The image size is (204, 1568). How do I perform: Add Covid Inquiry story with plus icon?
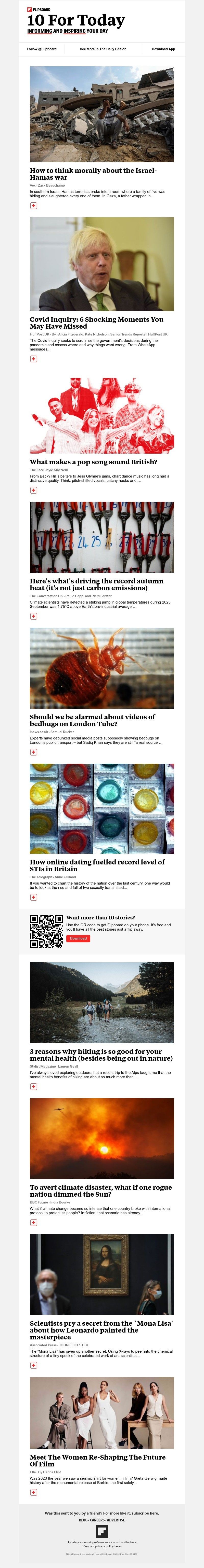click(33, 359)
